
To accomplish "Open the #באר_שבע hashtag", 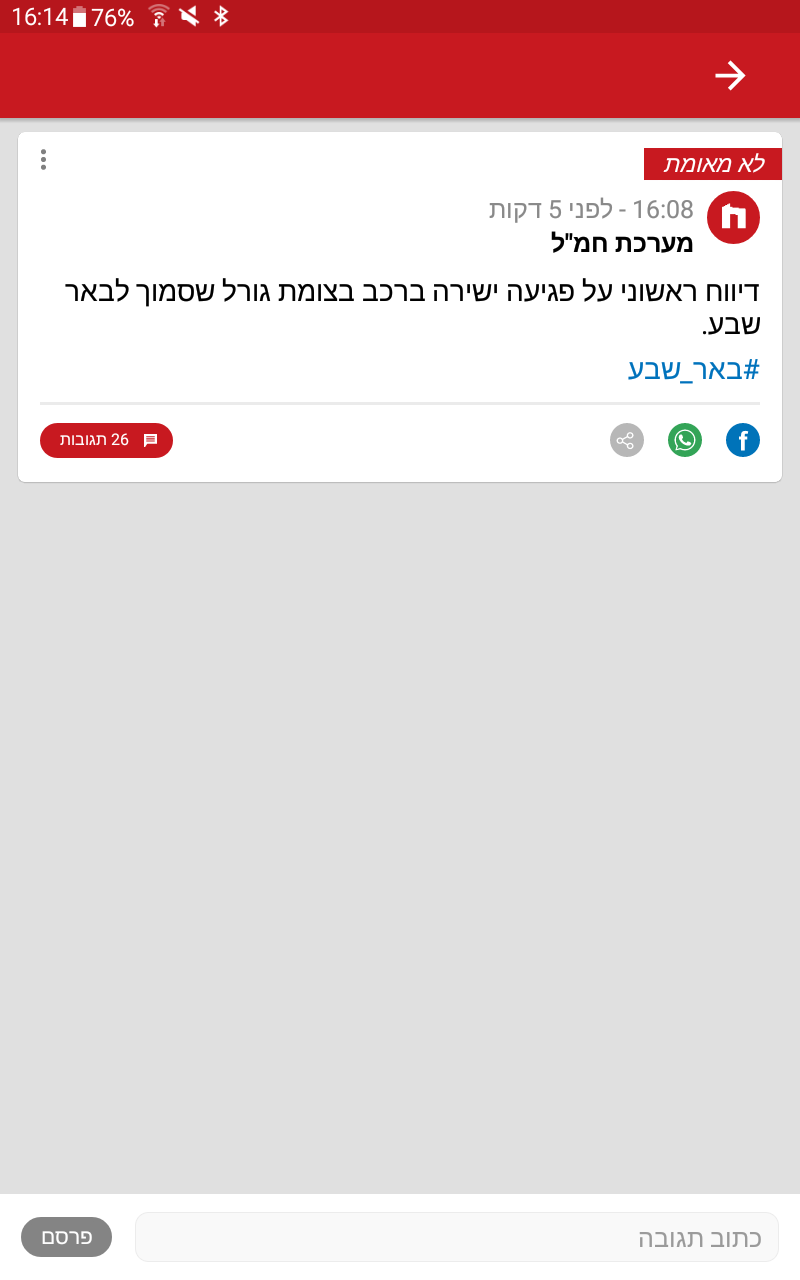I will click(693, 369).
